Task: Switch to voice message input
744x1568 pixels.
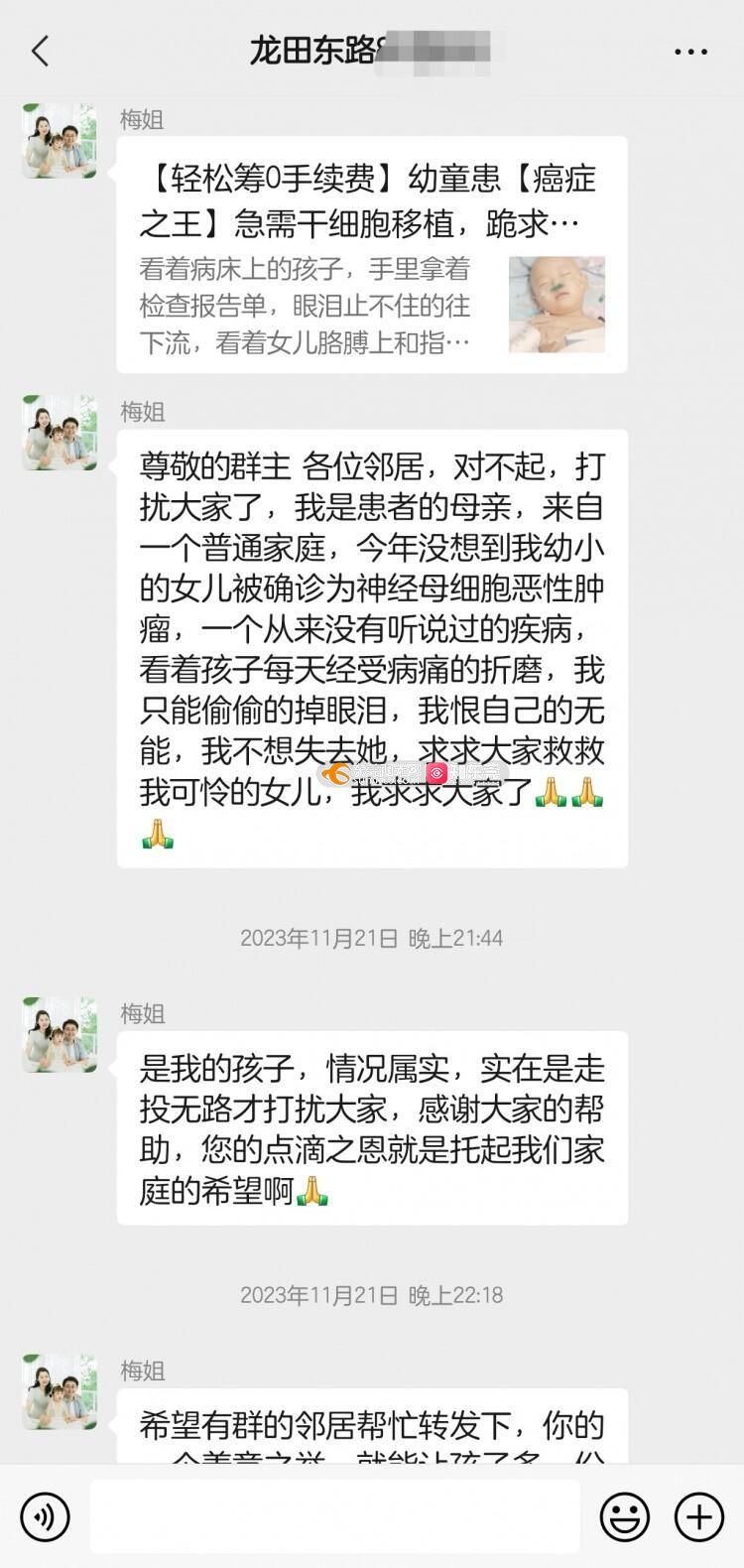Action: 45,1516
